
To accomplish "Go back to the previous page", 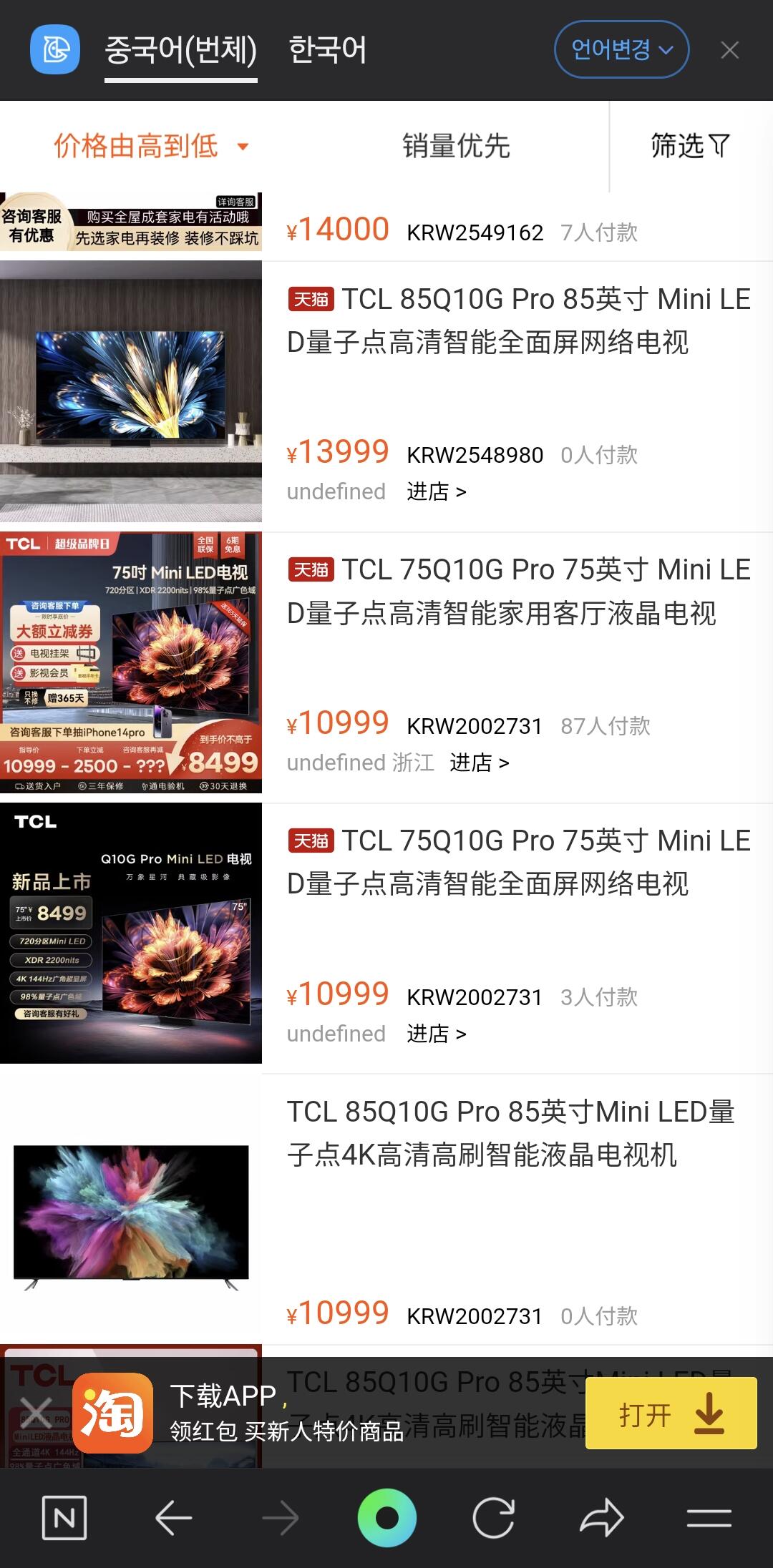I will 173,1517.
